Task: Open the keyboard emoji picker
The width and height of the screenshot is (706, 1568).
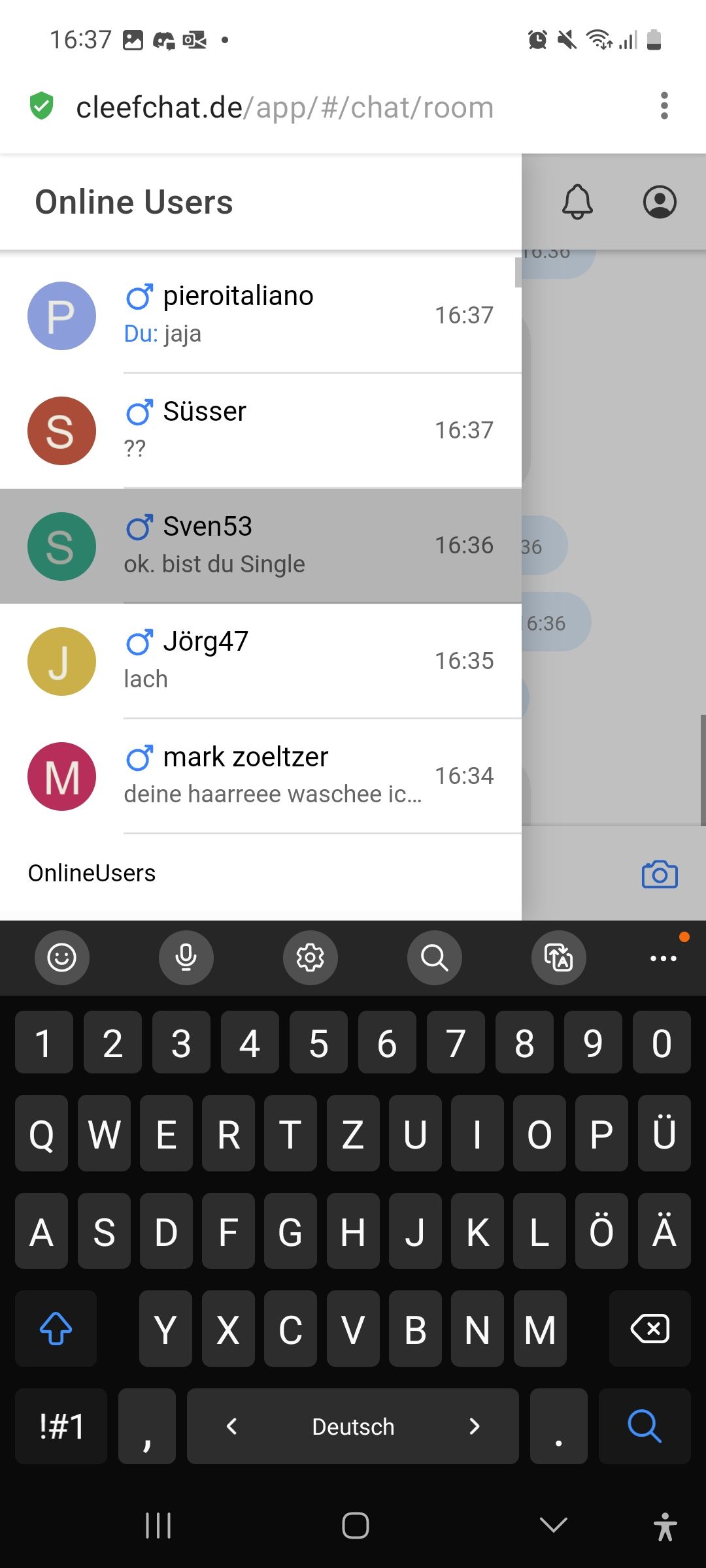Action: click(x=62, y=958)
